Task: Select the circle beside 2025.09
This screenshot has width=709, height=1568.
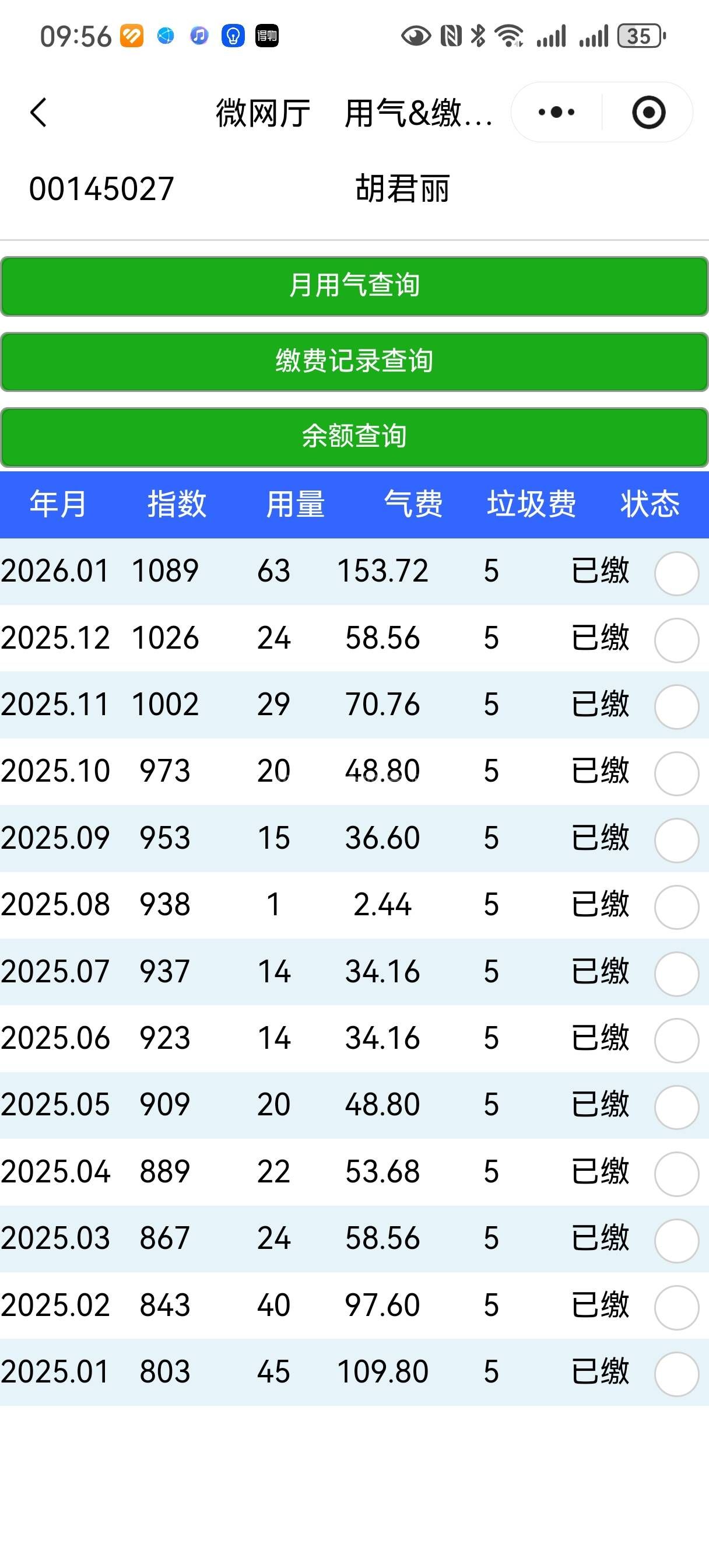Action: (676, 841)
